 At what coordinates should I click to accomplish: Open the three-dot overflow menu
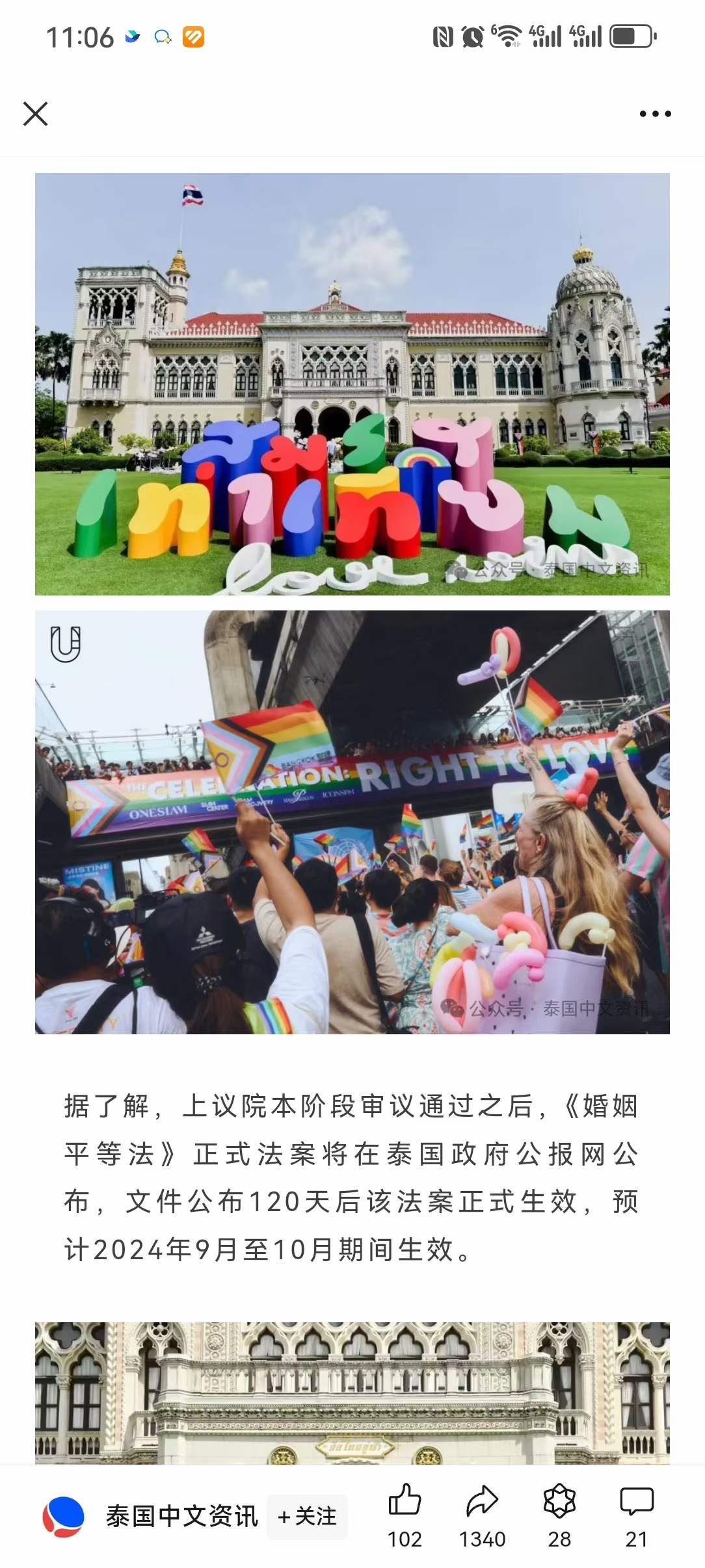tap(655, 114)
